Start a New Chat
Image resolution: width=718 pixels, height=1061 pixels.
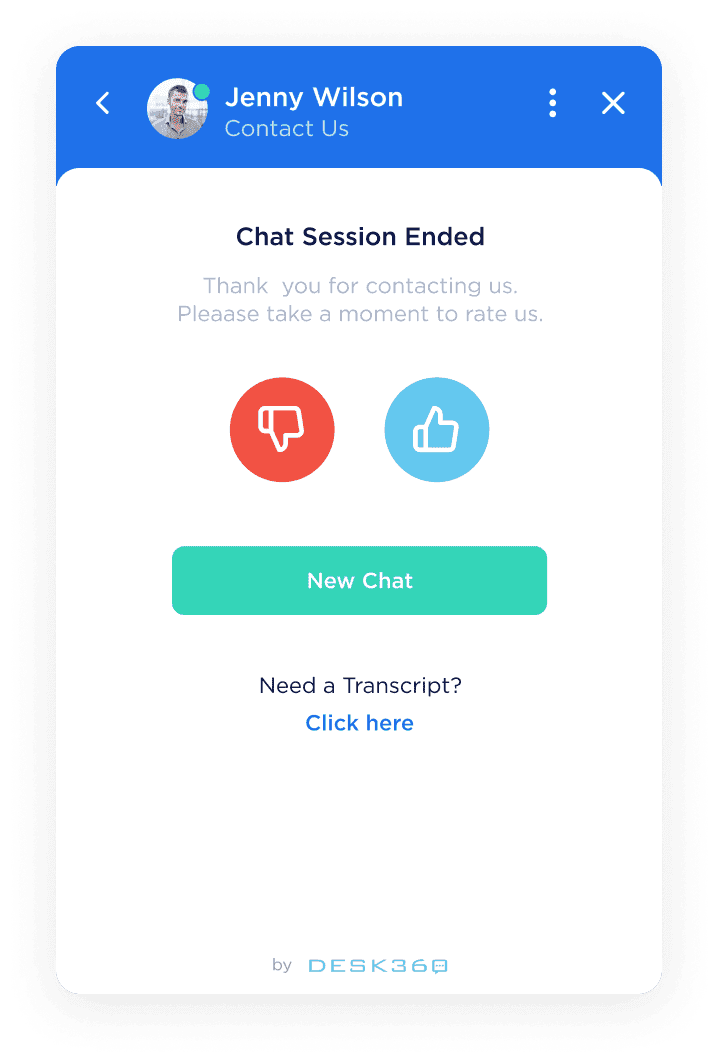click(359, 581)
